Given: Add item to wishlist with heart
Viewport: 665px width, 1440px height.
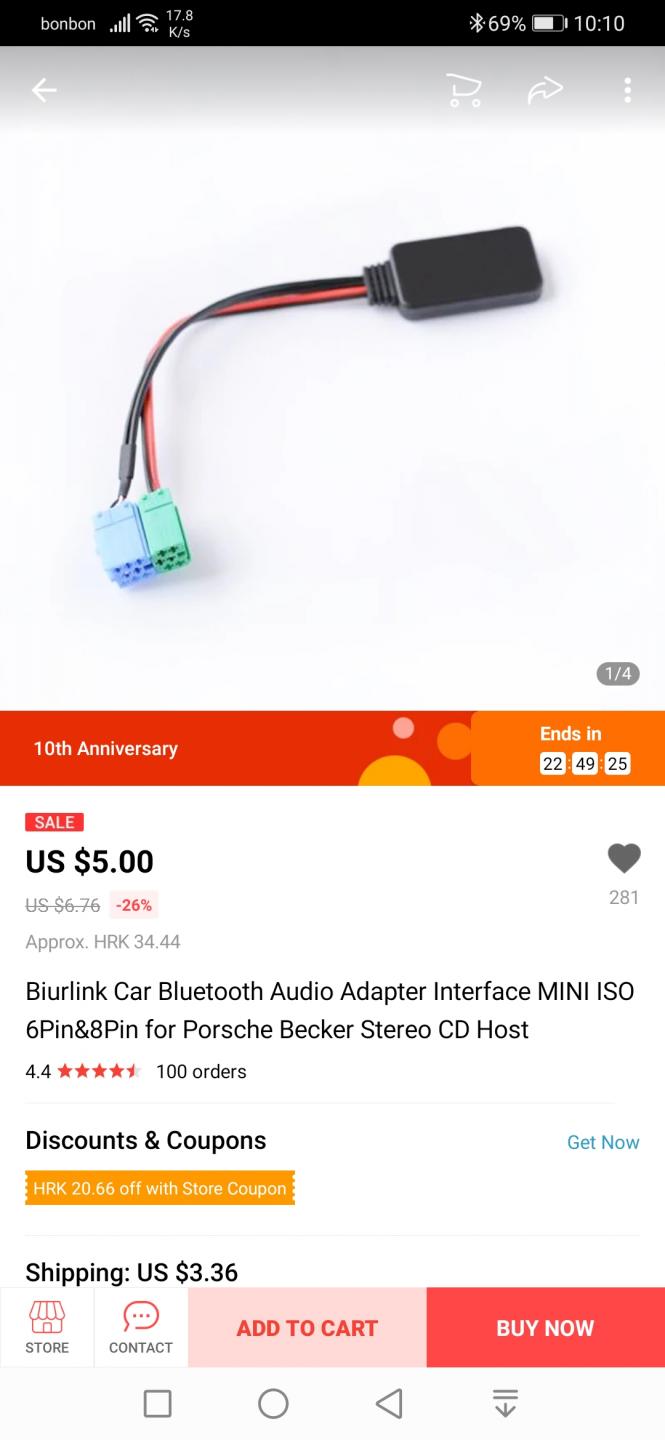Looking at the screenshot, I should click(x=624, y=858).
